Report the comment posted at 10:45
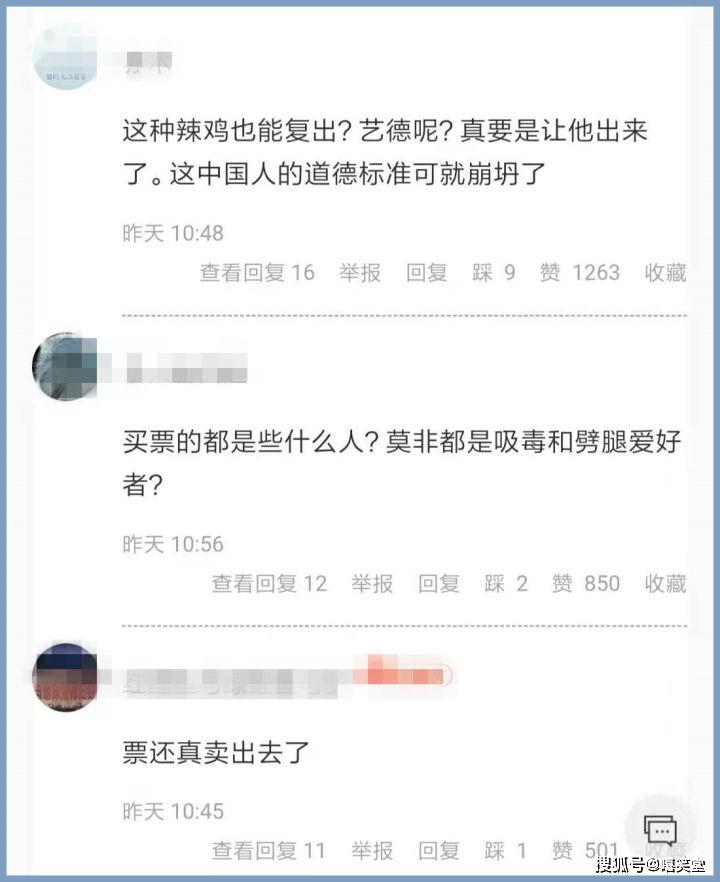This screenshot has height=882, width=720. click(372, 850)
